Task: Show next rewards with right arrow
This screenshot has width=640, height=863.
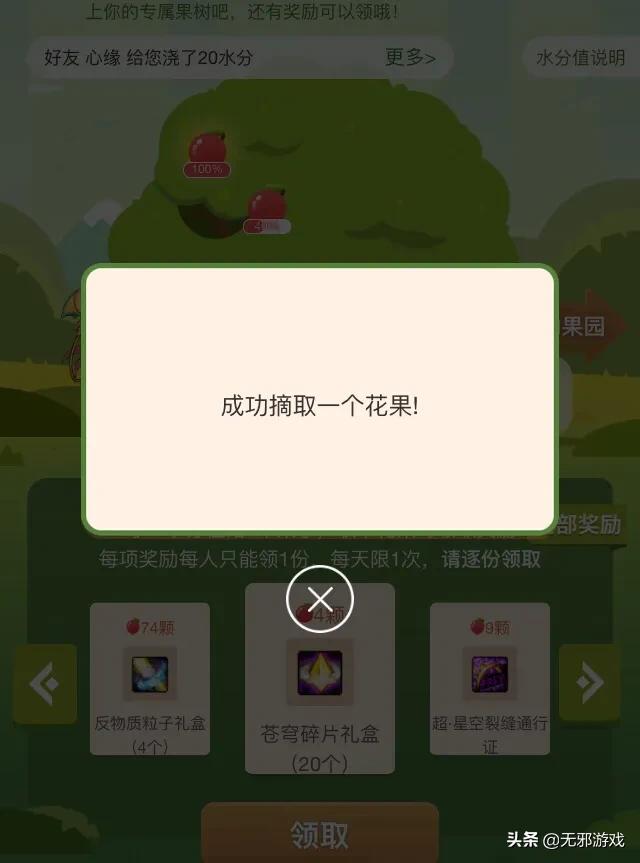Action: pyautogui.click(x=591, y=684)
